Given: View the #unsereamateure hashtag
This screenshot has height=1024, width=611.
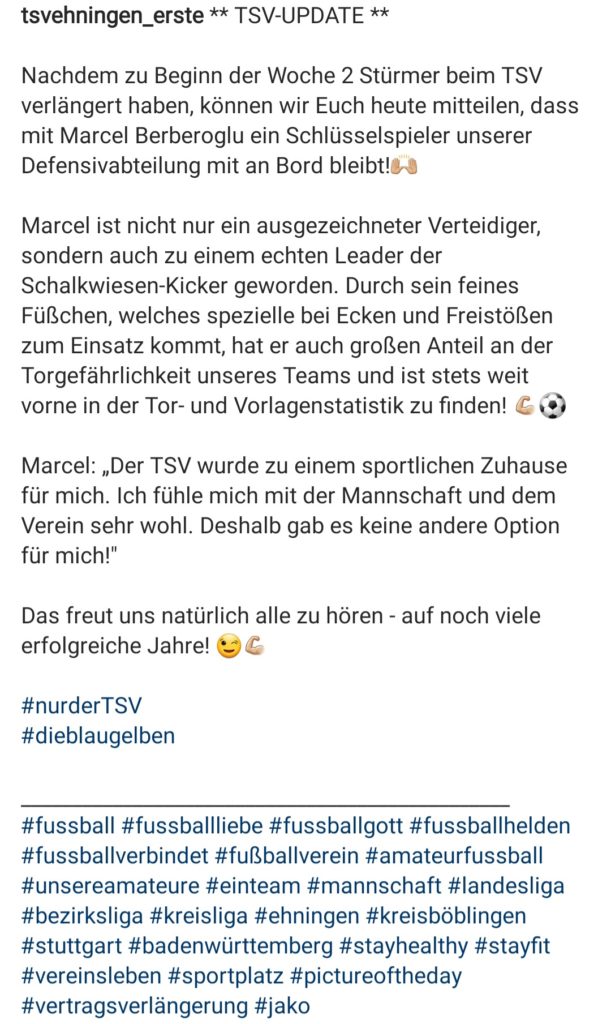Looking at the screenshot, I should pyautogui.click(x=110, y=886).
